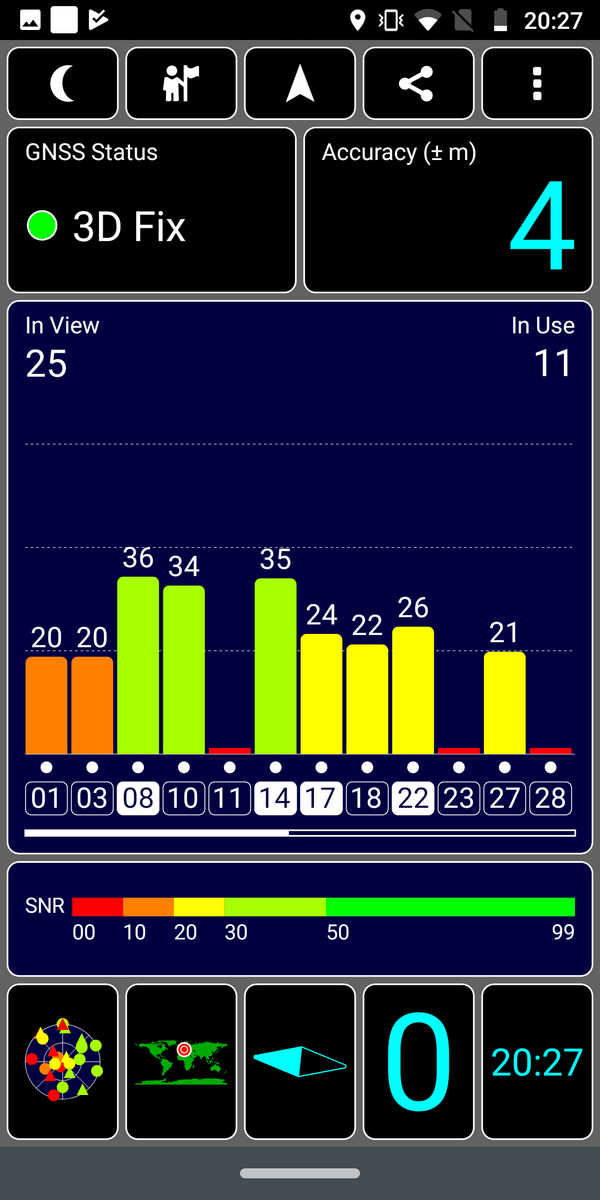Share the current location
600x1200 pixels.
tap(418, 84)
